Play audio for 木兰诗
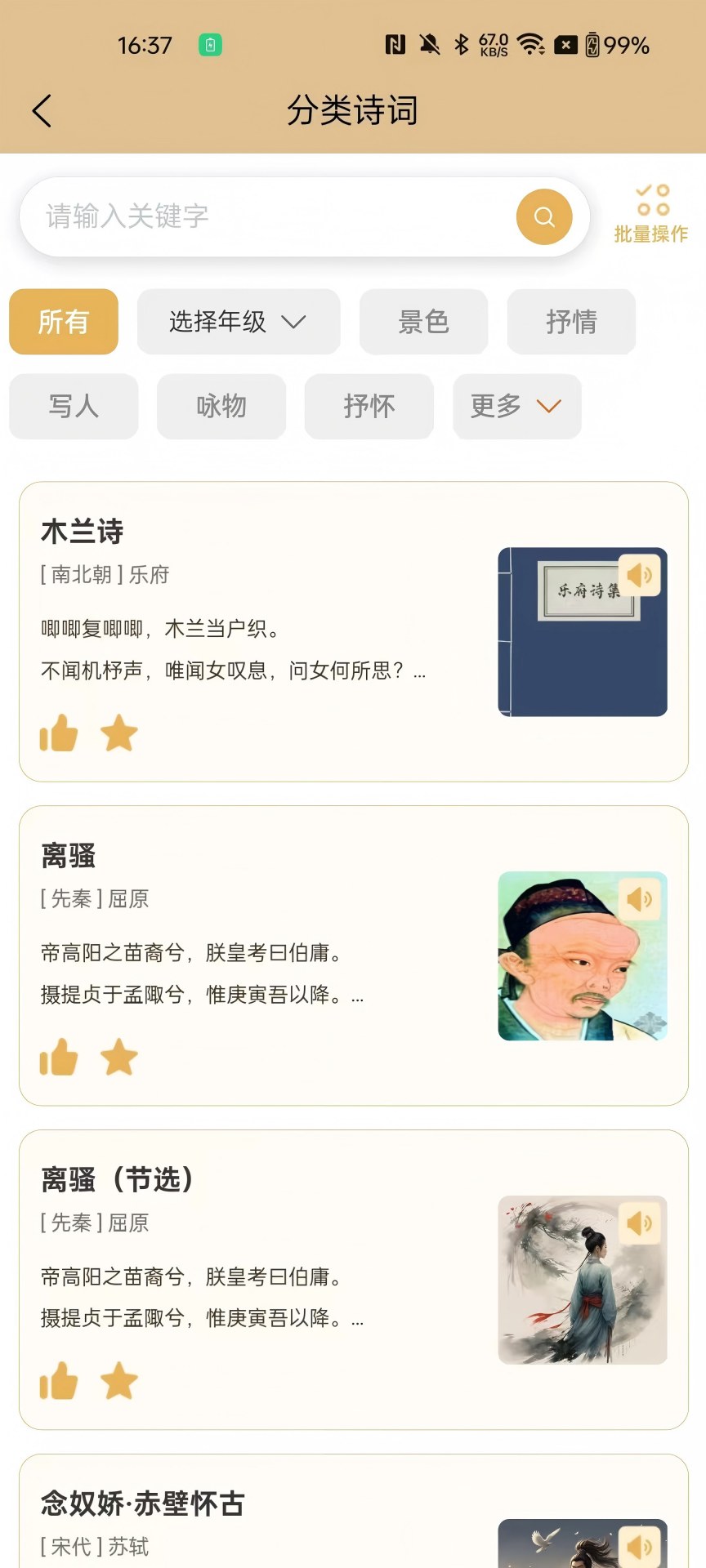Viewport: 706px width, 1568px height. [x=640, y=574]
